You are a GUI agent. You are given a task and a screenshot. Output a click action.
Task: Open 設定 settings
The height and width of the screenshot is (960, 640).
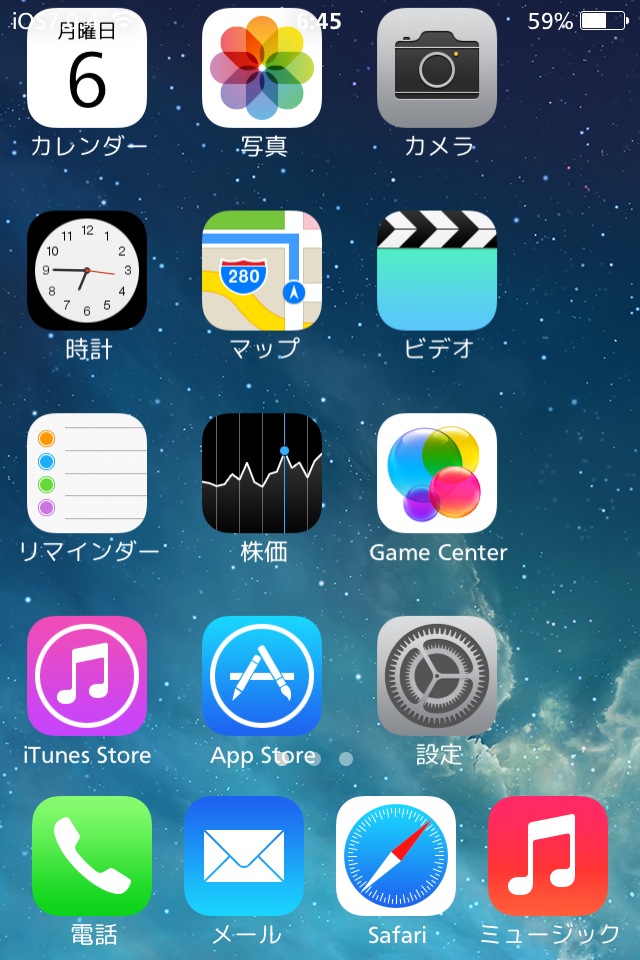click(x=437, y=676)
